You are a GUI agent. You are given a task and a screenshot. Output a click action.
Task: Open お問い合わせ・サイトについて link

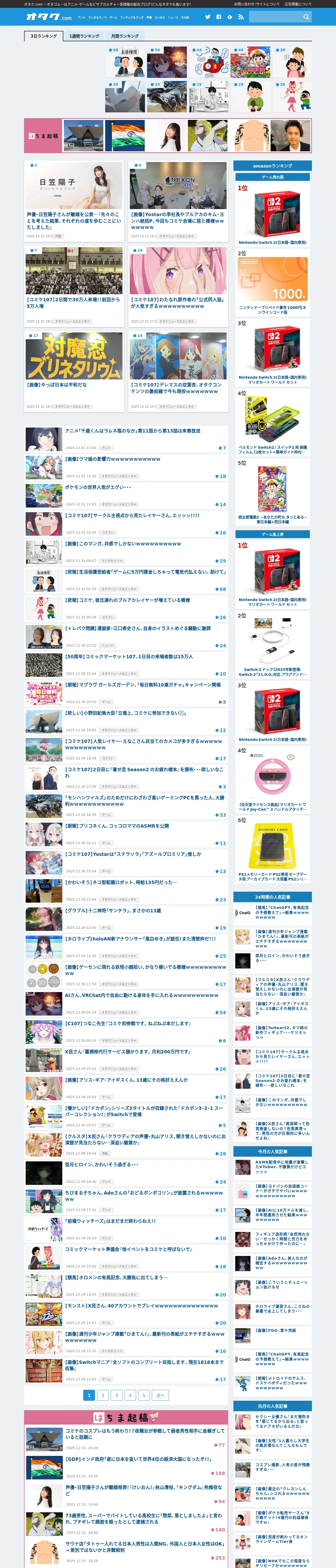[x=257, y=4]
